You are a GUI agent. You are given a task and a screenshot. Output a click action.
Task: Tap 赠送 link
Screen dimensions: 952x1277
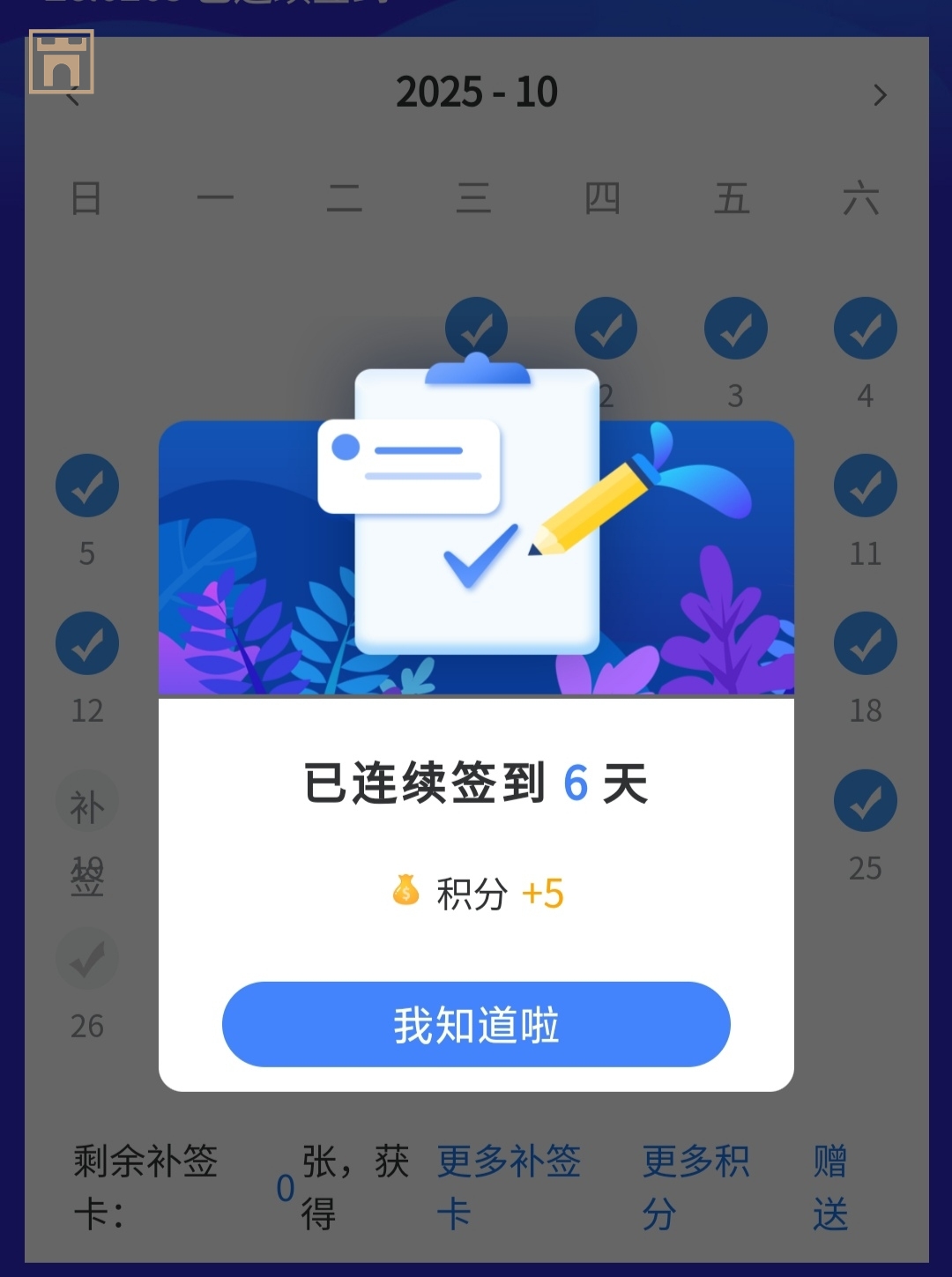coord(829,1186)
